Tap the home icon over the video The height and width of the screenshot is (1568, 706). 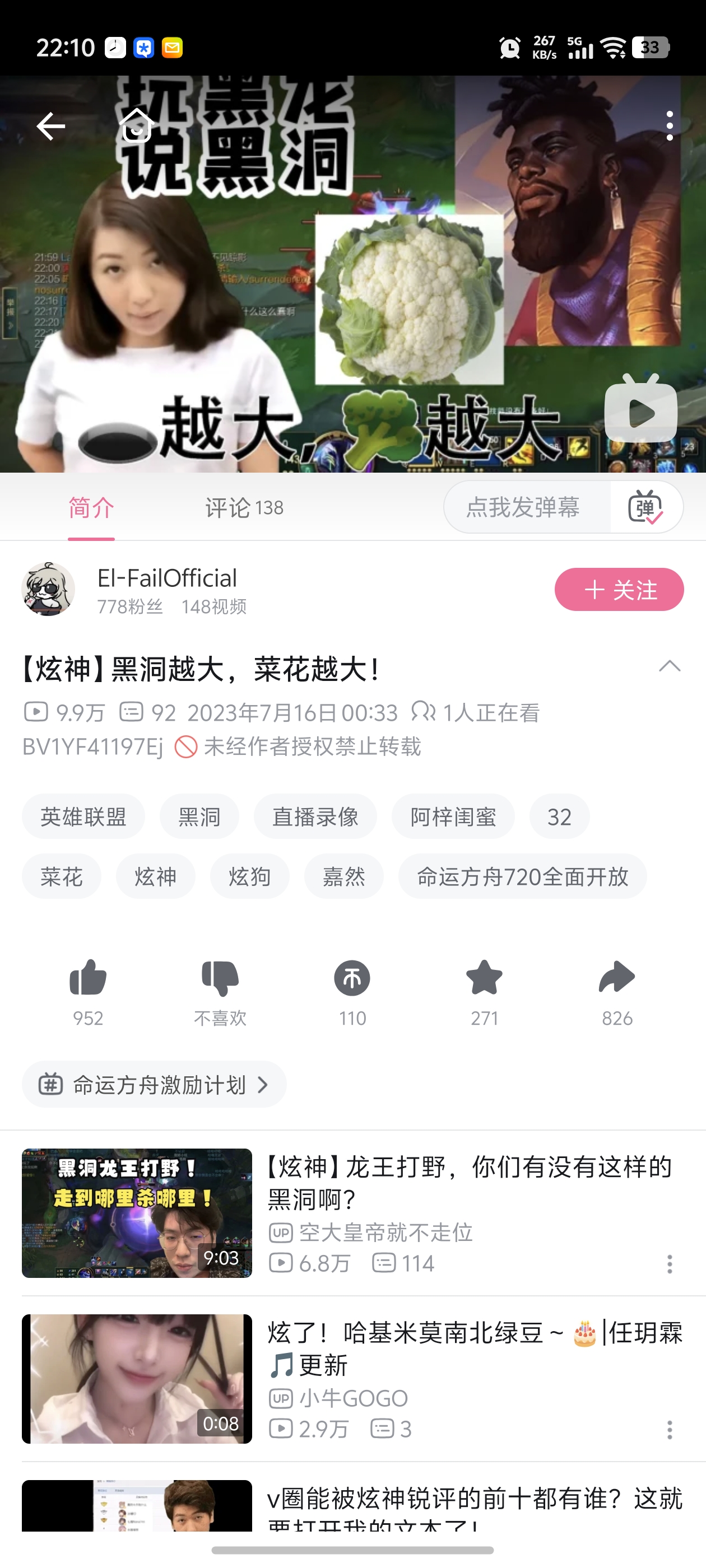(x=137, y=126)
